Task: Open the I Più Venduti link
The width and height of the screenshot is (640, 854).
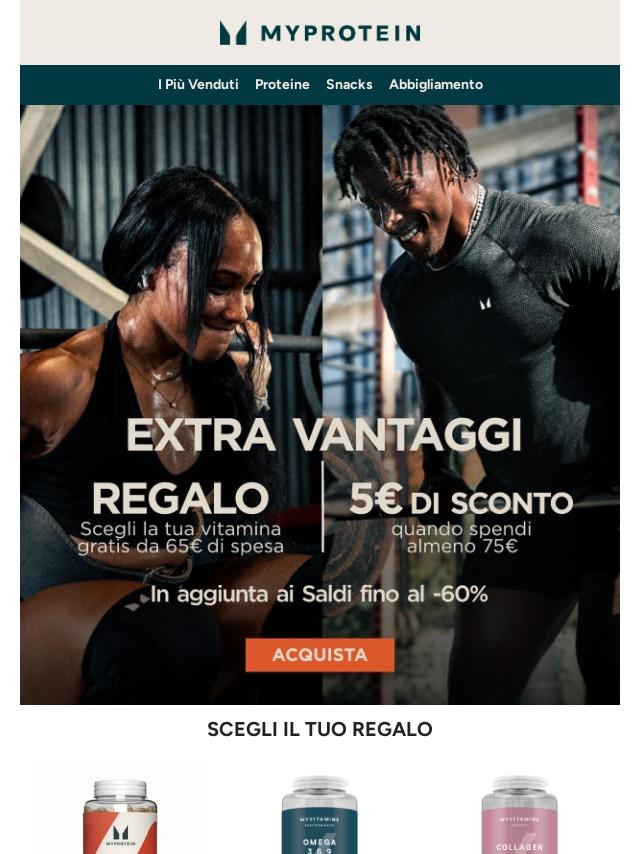Action: 198,85
